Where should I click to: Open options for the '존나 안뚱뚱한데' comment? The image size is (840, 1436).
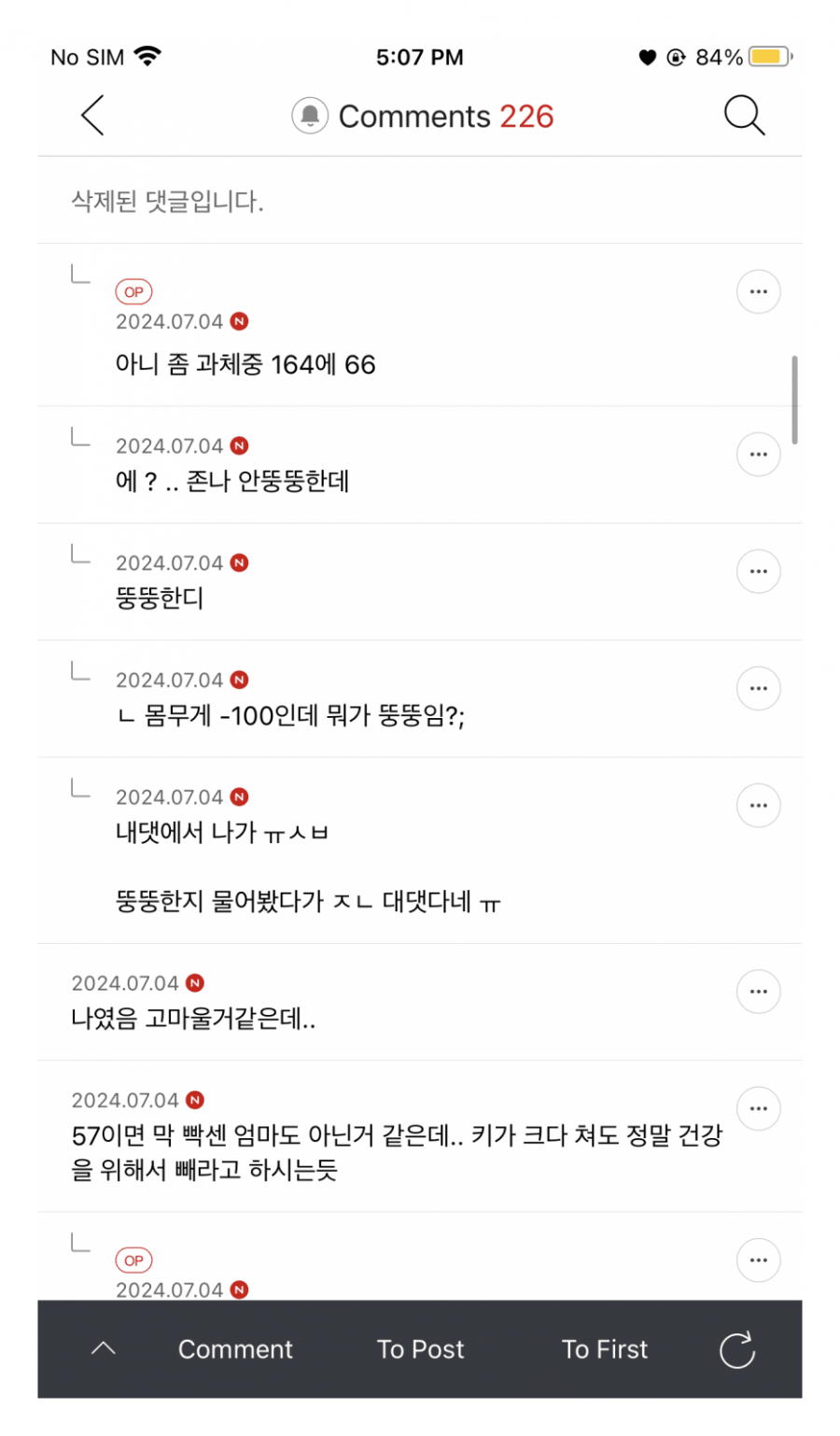click(x=758, y=455)
